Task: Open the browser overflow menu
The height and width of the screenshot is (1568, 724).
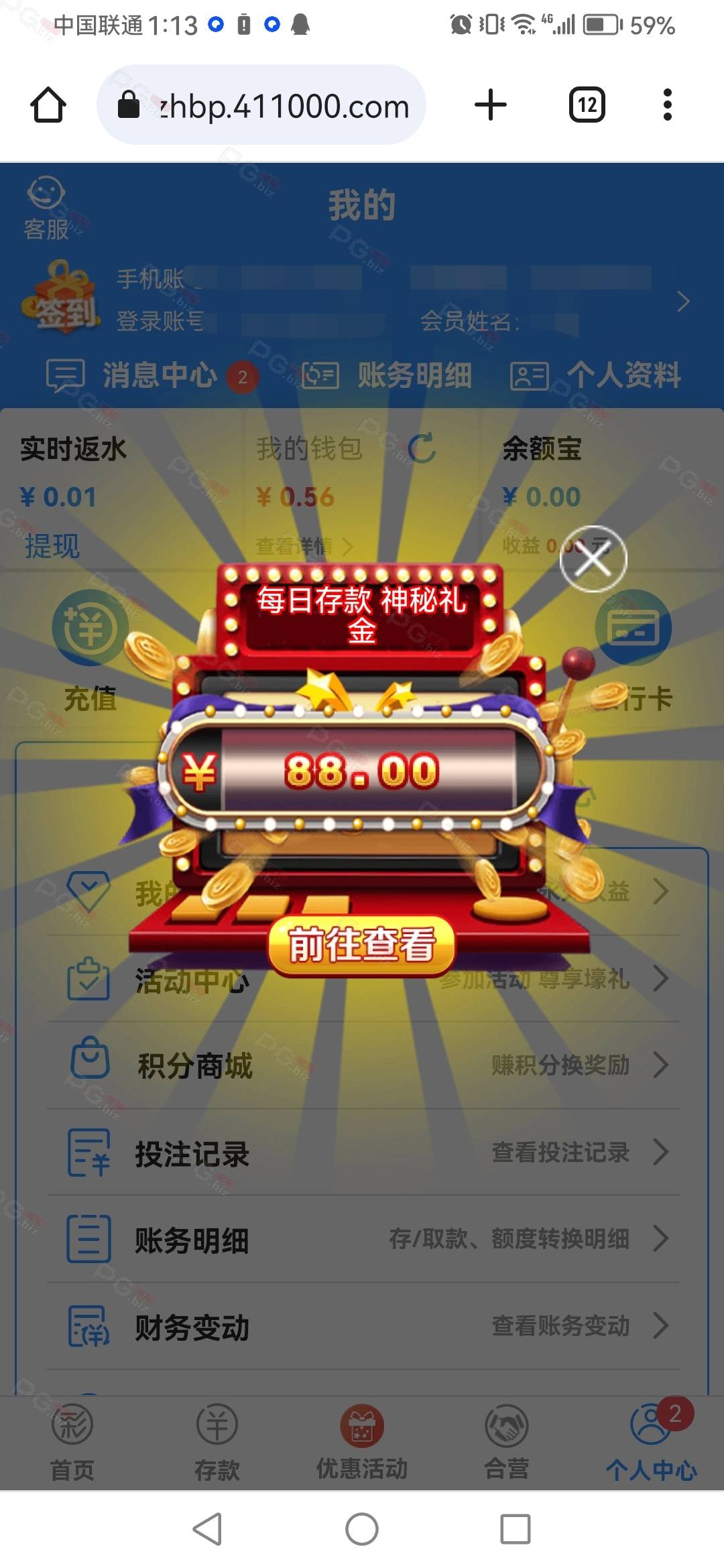Action: [667, 105]
